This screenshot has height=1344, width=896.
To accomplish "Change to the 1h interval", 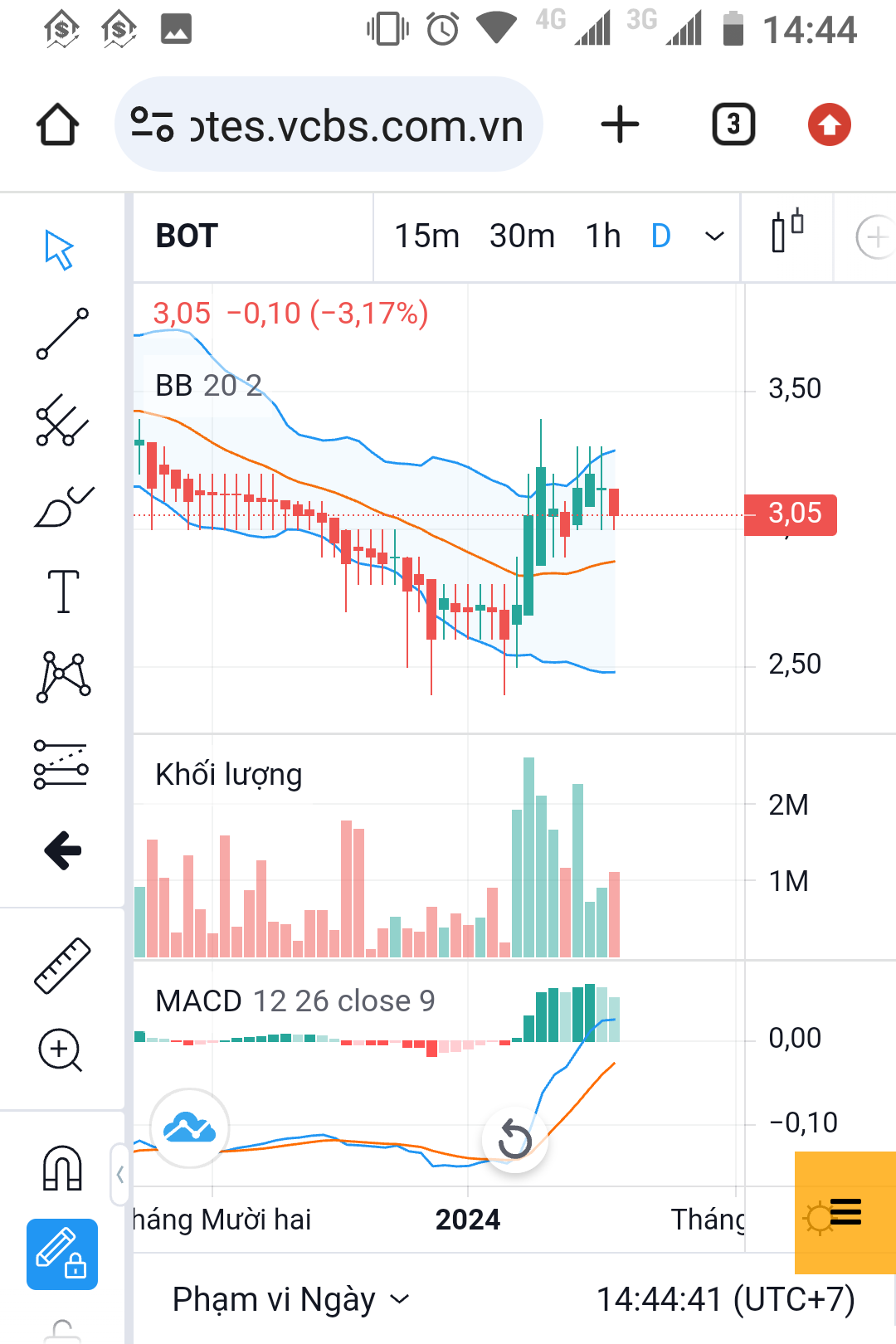I will 603,236.
